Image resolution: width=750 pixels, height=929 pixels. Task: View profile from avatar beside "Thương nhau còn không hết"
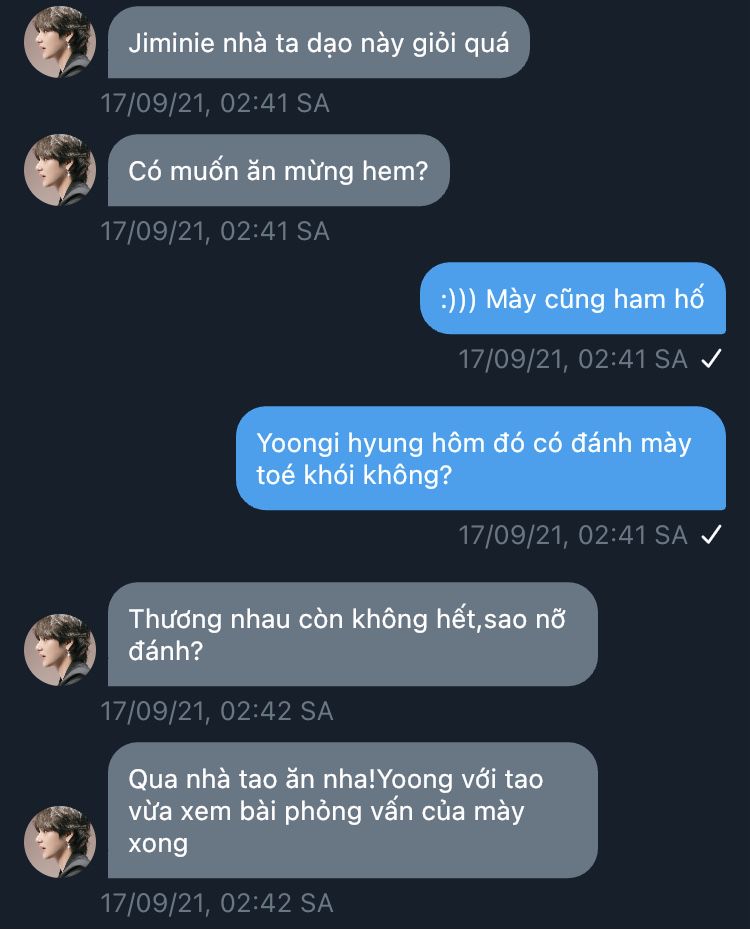60,650
